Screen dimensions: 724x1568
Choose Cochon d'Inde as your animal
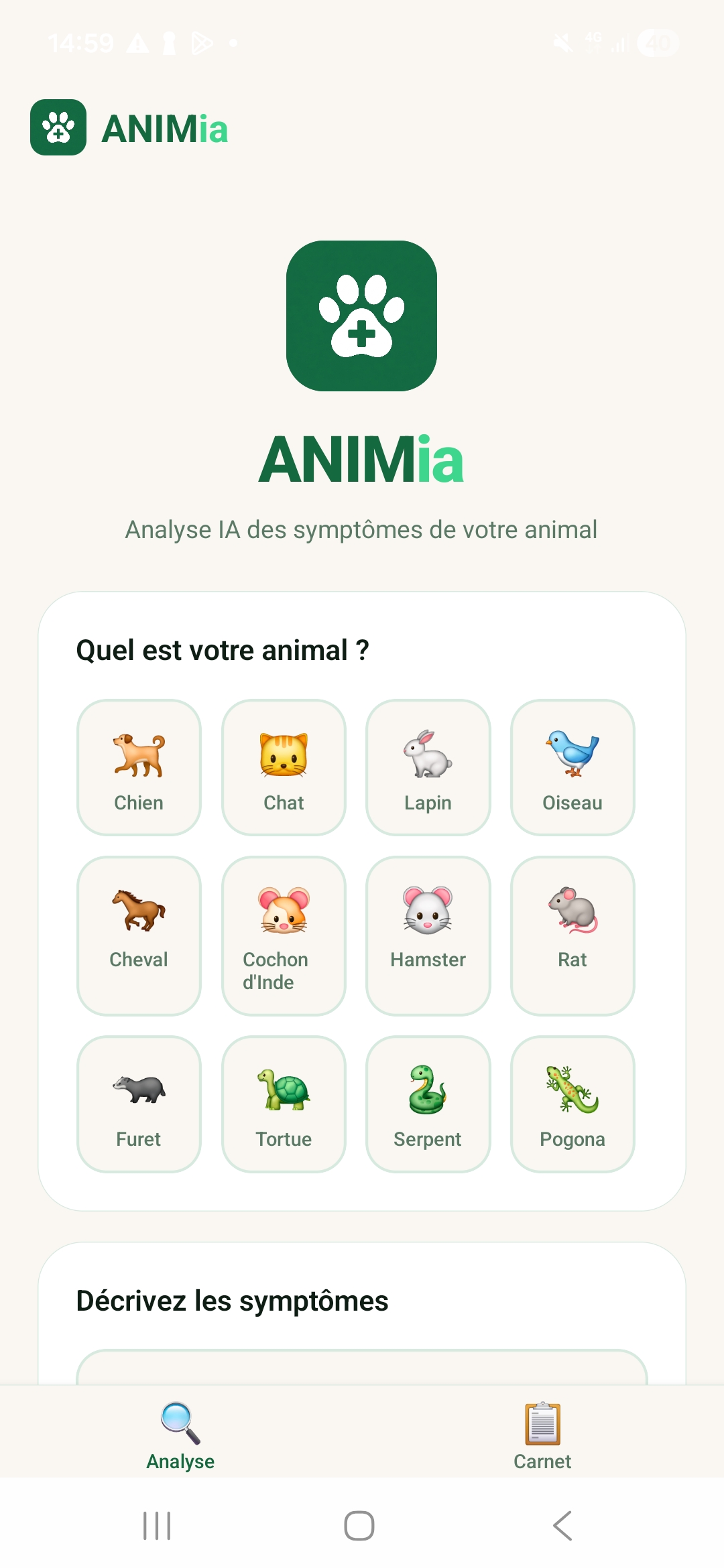click(283, 933)
